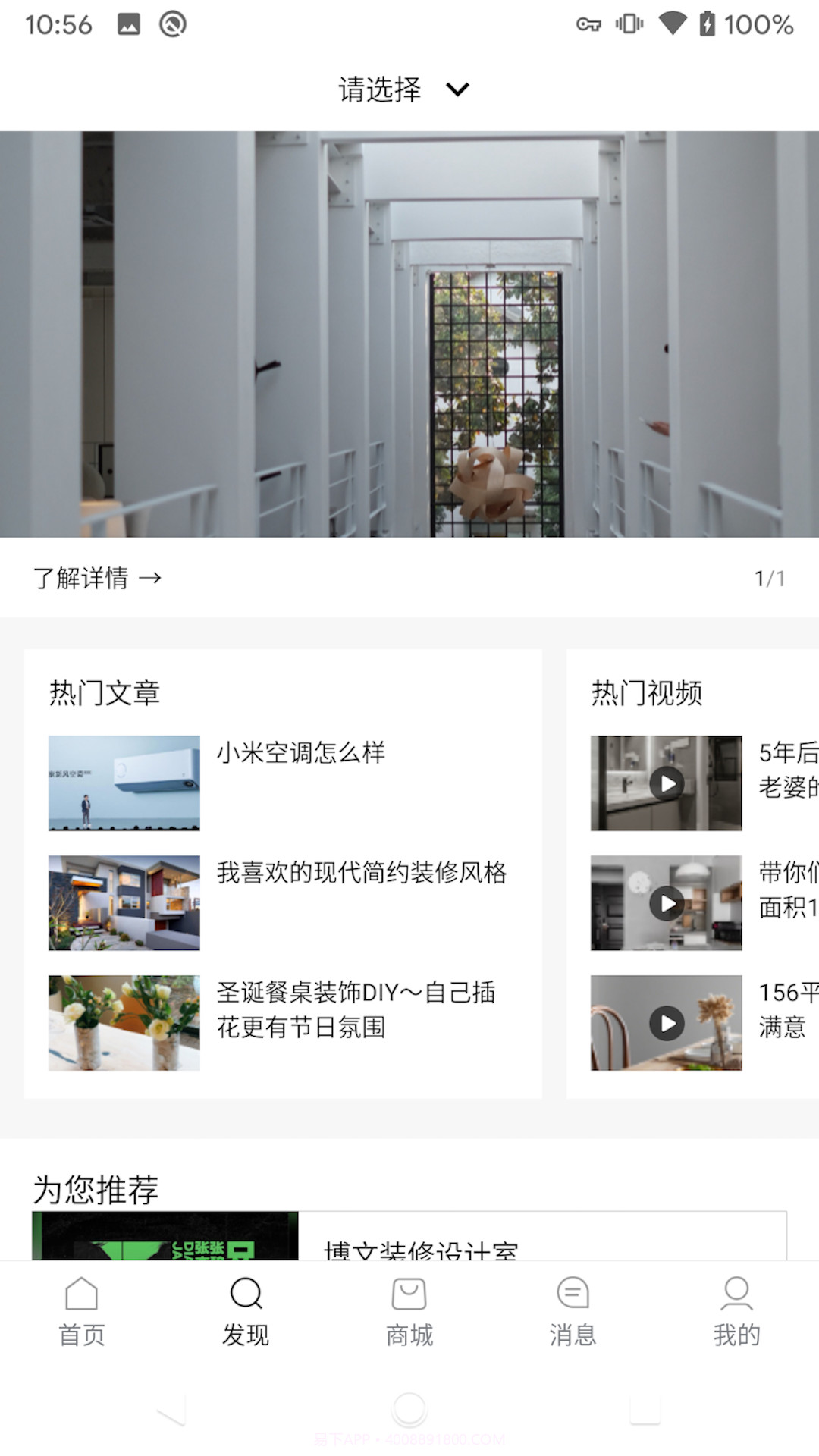Open the 现代简约装修风格 article thumbnail
This screenshot has height=1456, width=819.
click(x=124, y=903)
